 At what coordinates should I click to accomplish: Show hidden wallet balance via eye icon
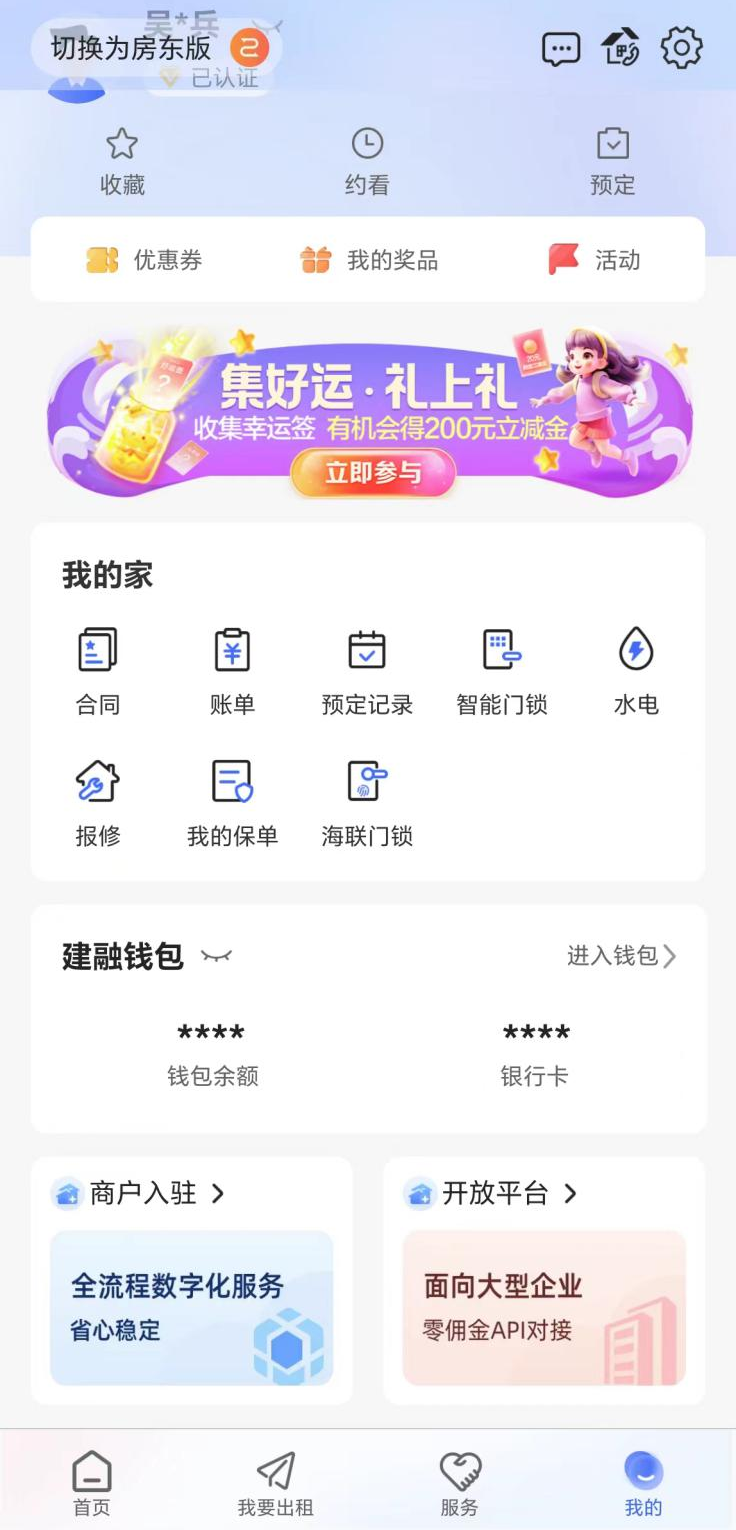(216, 957)
